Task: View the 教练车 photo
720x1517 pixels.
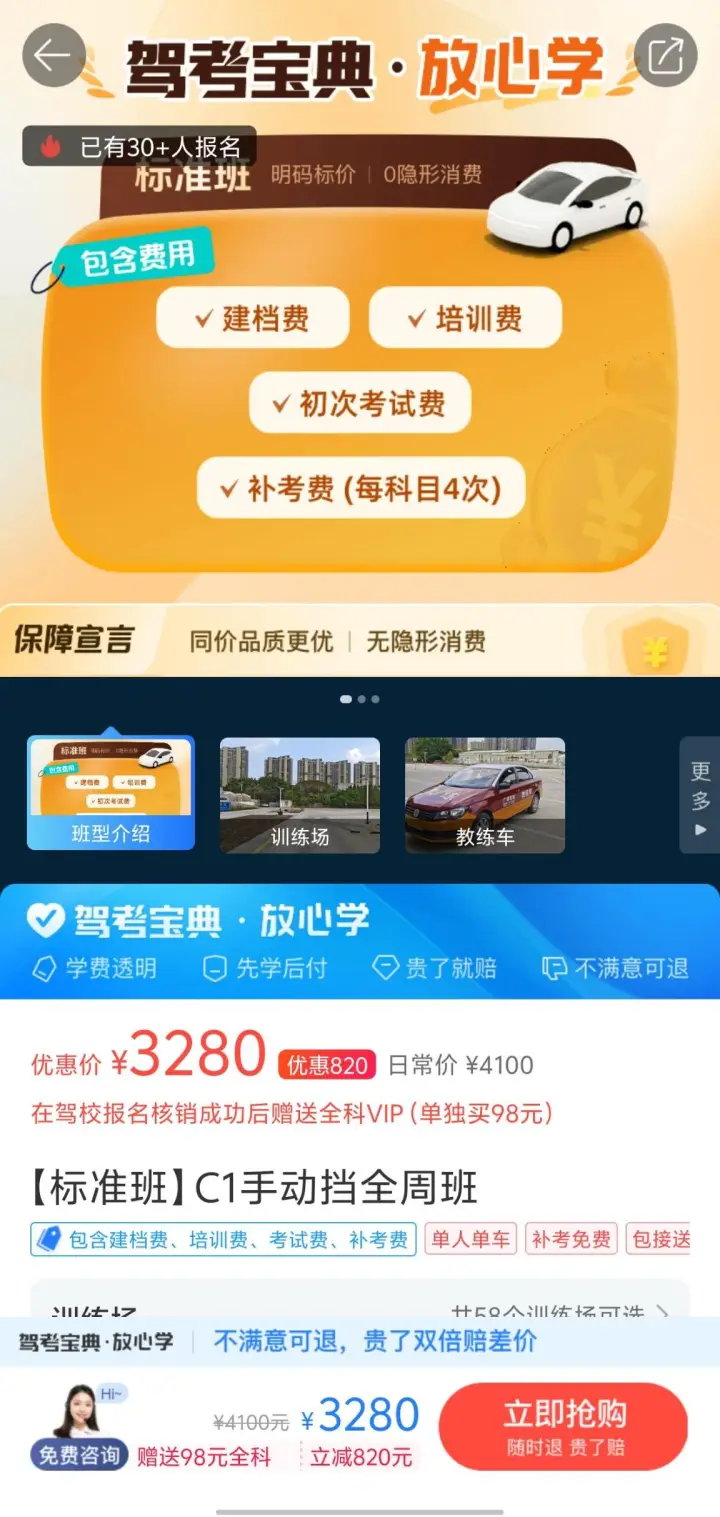Action: tap(485, 795)
